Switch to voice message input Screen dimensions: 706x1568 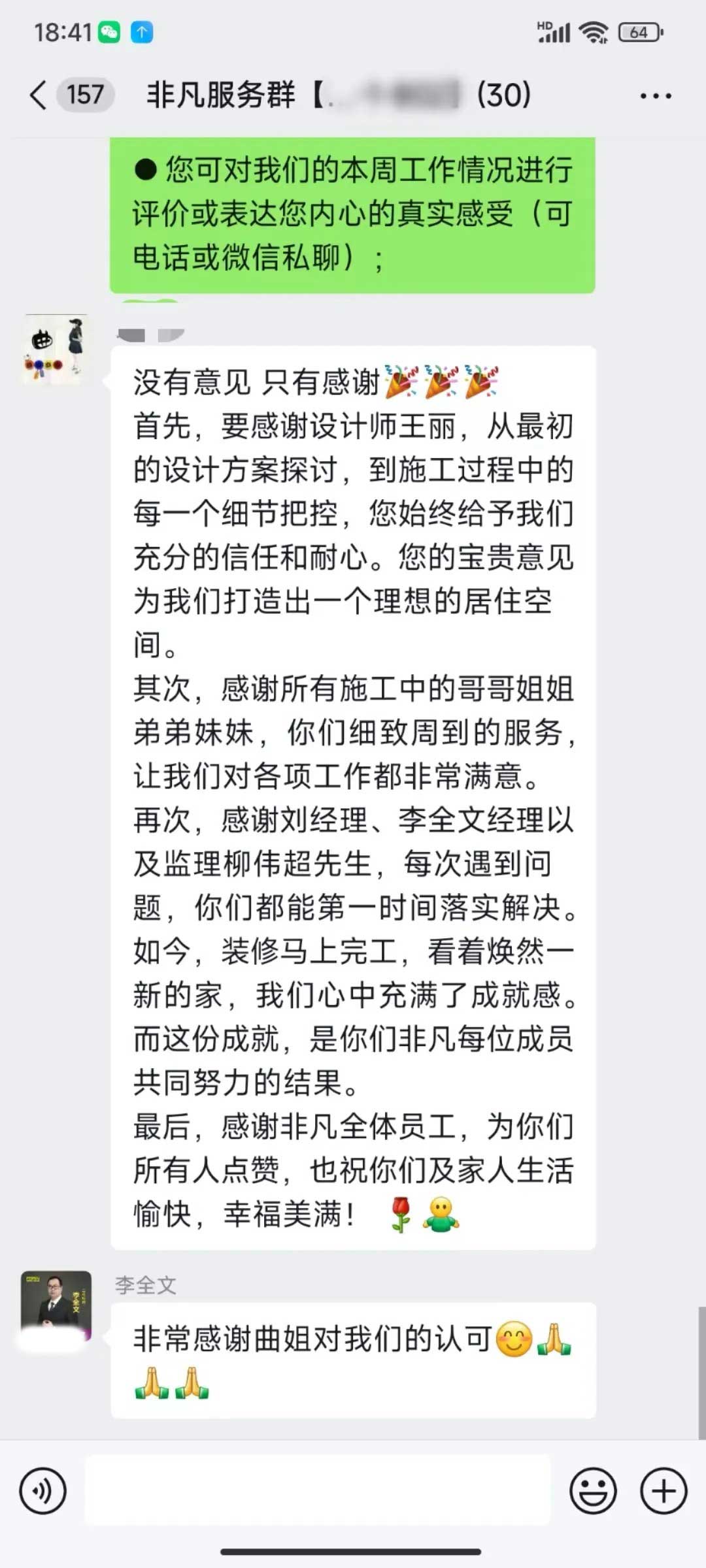click(x=43, y=1491)
